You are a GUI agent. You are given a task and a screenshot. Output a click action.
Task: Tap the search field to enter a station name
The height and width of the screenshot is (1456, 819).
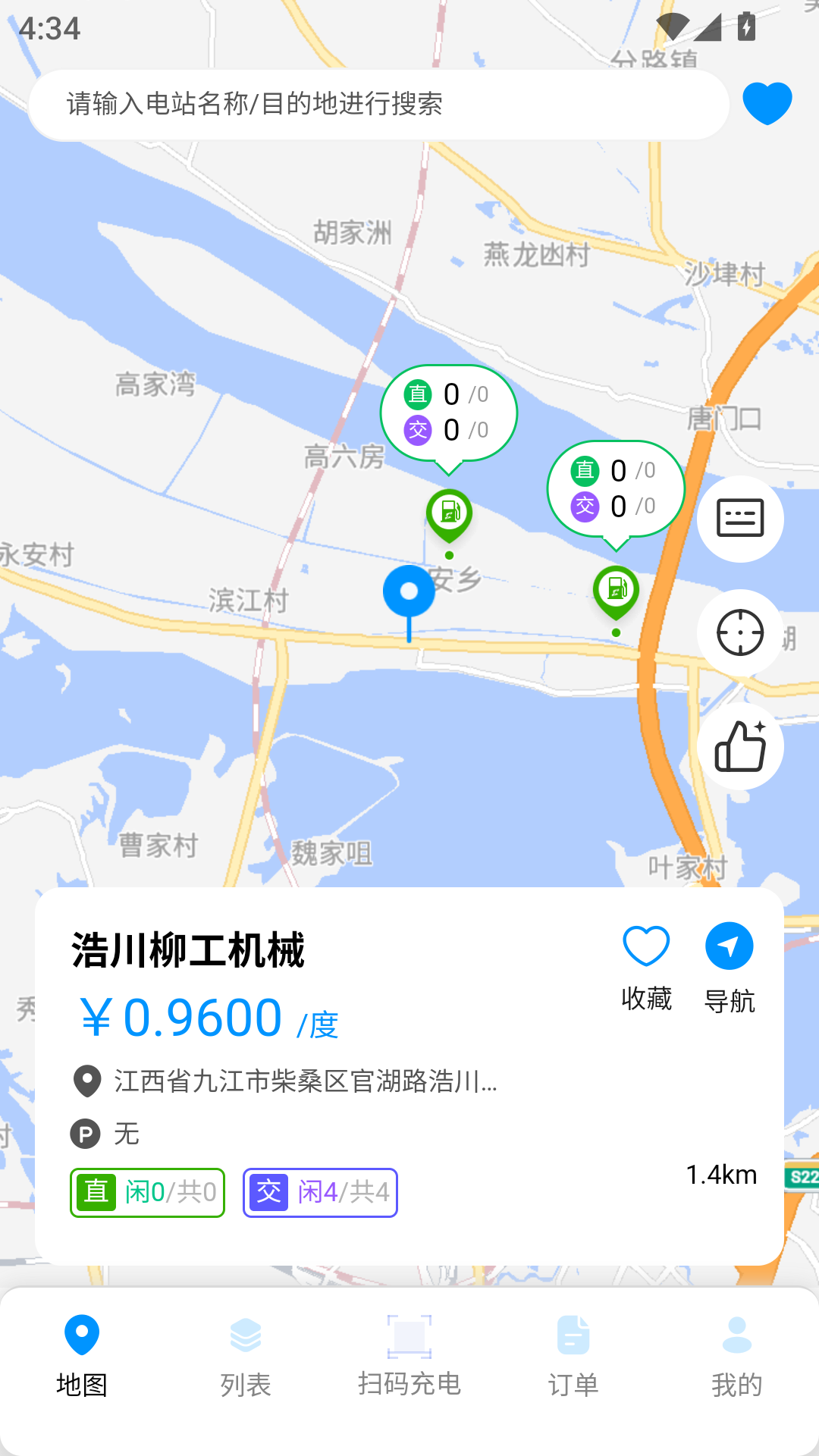(379, 104)
